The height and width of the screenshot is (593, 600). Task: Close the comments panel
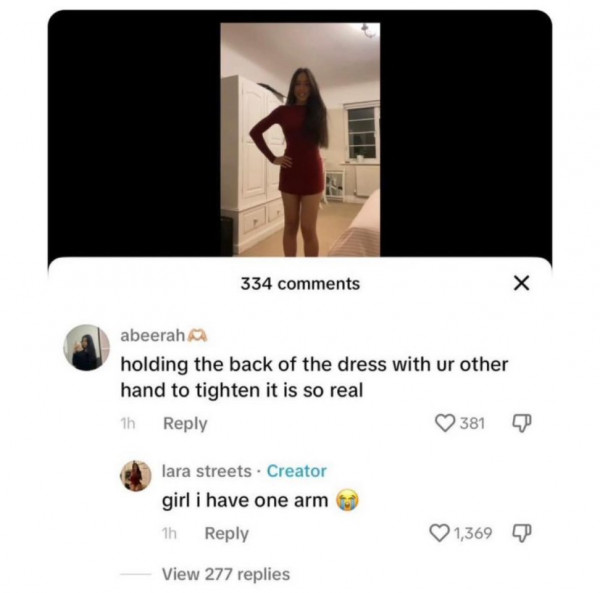pos(520,284)
